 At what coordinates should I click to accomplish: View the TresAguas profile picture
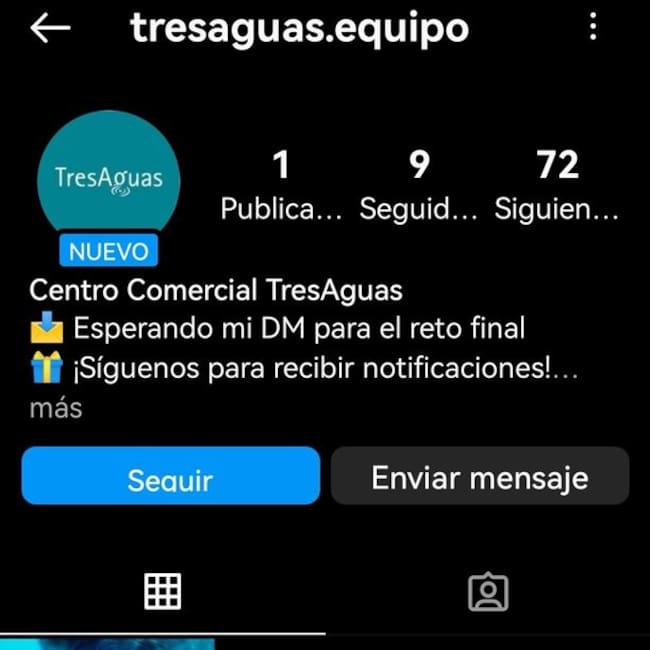pyautogui.click(x=107, y=181)
